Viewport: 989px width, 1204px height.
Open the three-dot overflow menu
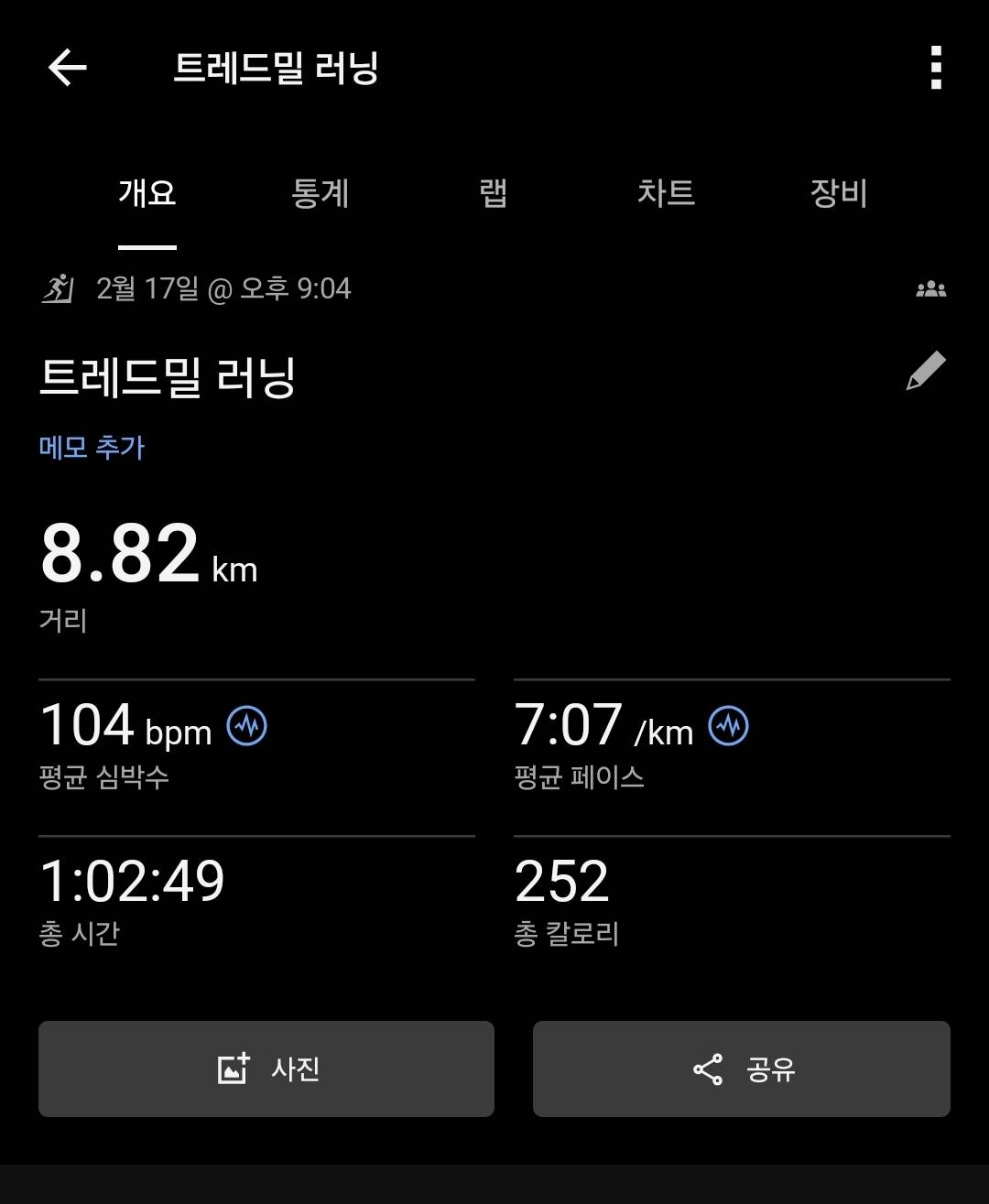[x=935, y=69]
